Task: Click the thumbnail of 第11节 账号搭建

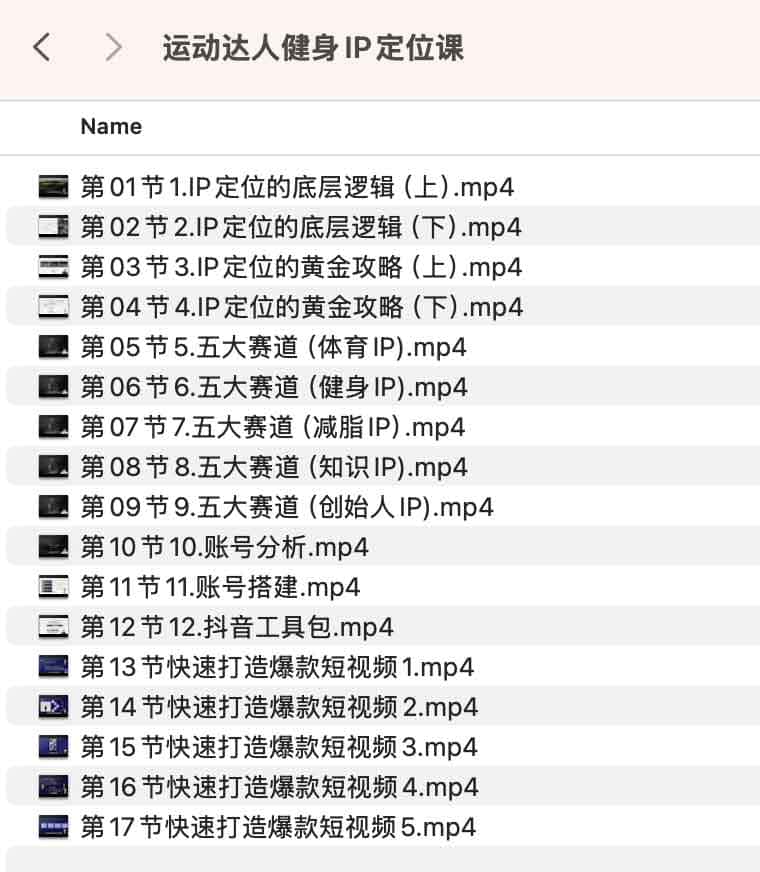Action: [x=54, y=587]
